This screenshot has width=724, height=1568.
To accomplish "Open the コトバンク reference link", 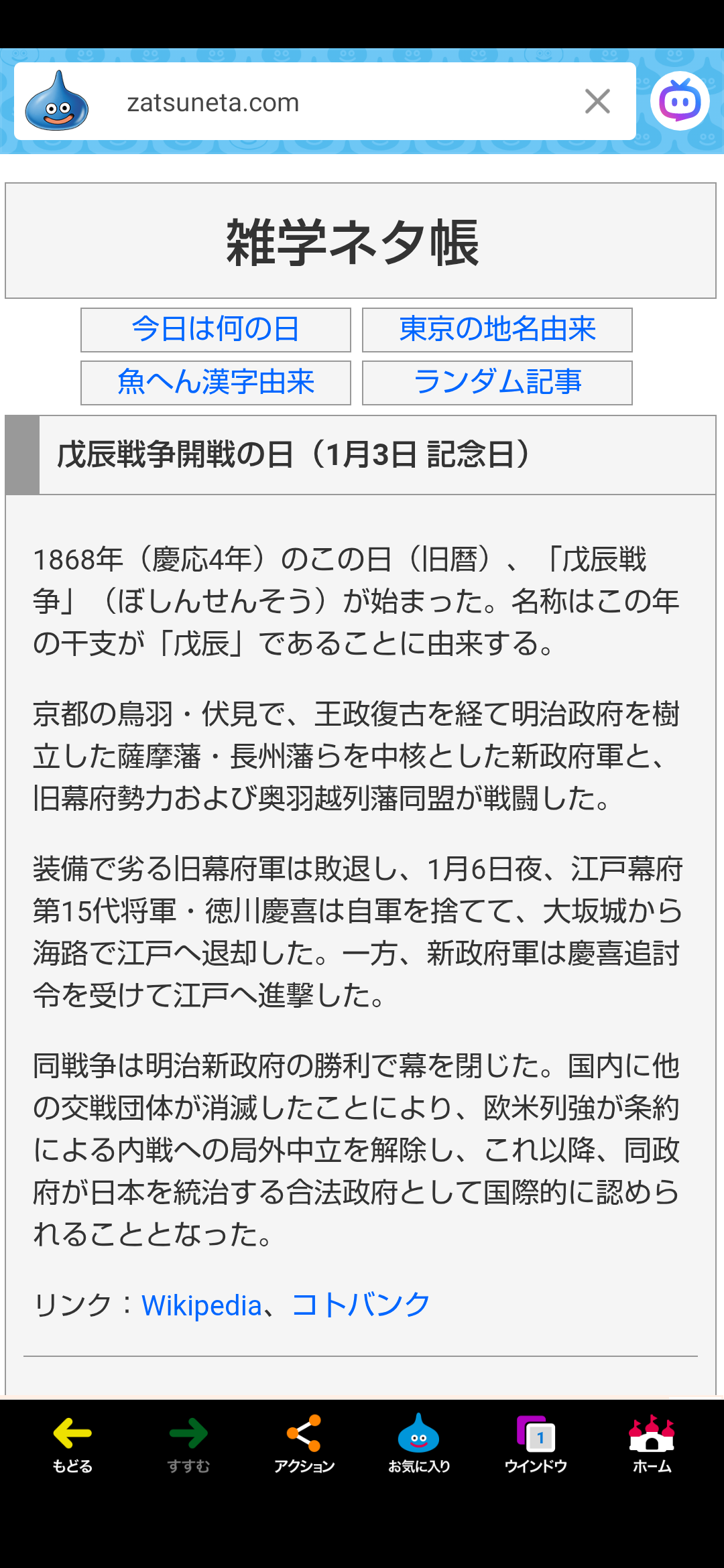I will pos(361,1305).
